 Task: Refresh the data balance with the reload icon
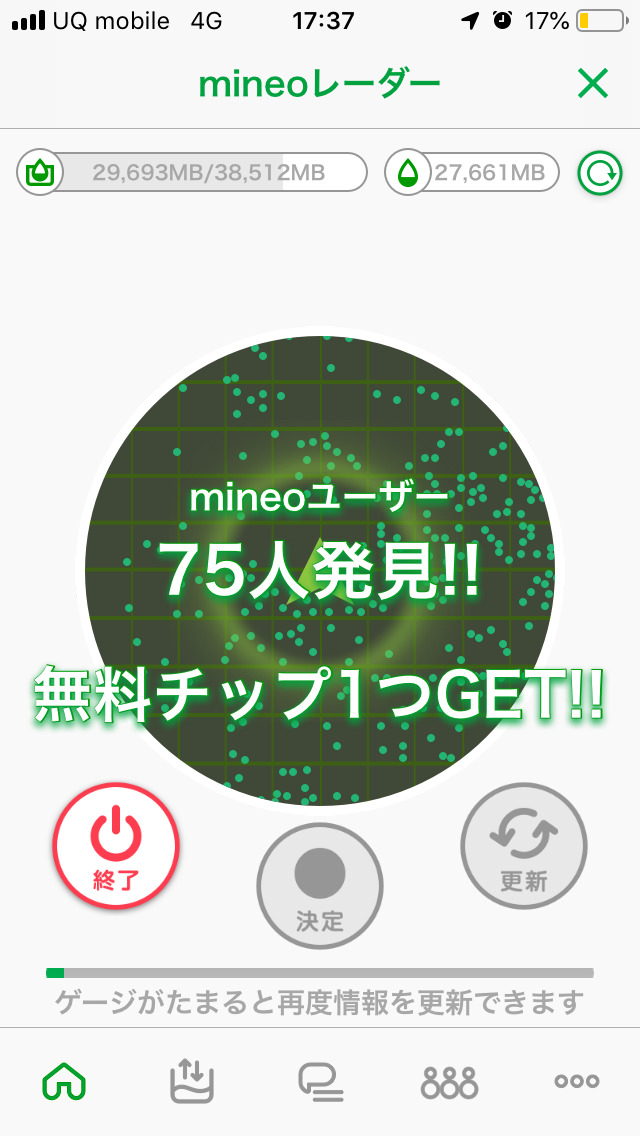click(x=600, y=174)
